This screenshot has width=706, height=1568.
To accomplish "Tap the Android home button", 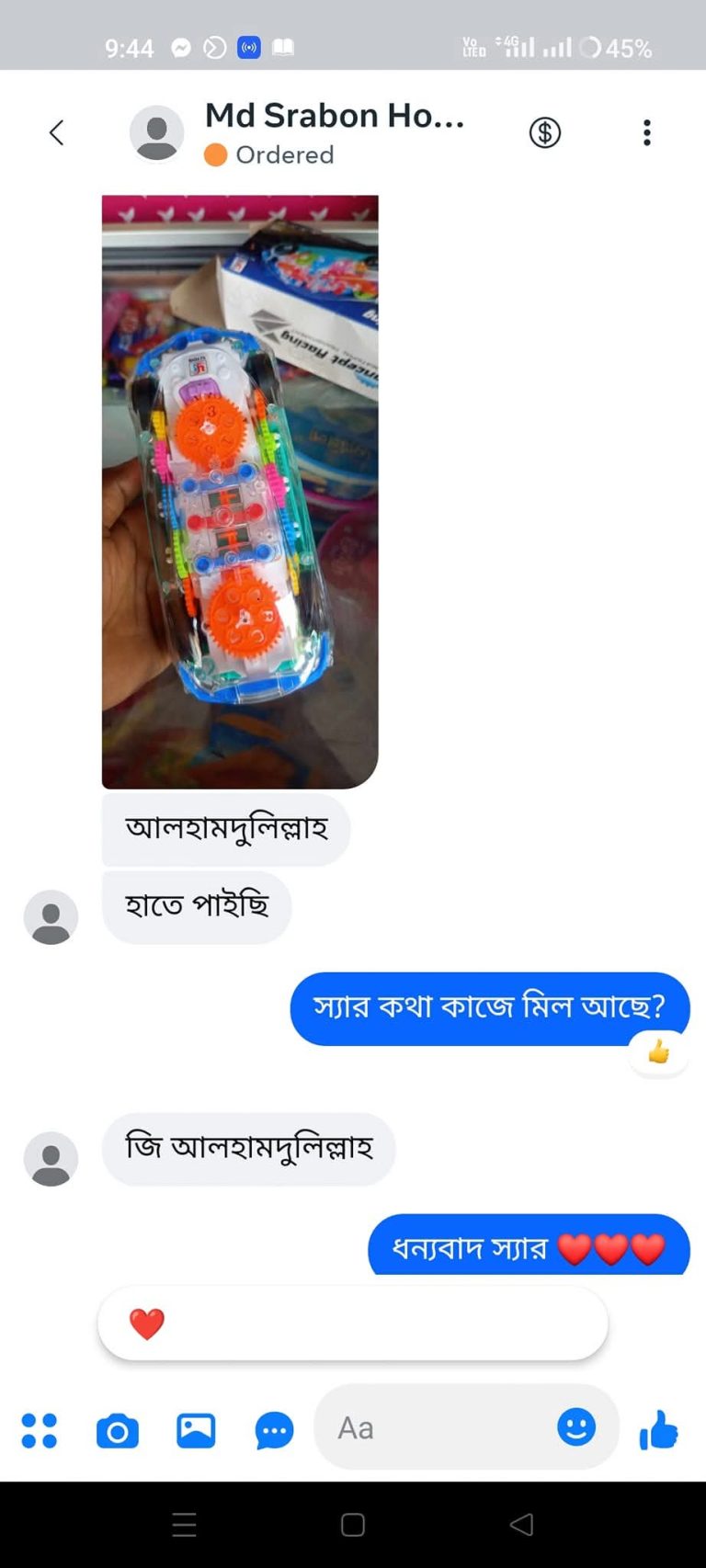I will (353, 1525).
